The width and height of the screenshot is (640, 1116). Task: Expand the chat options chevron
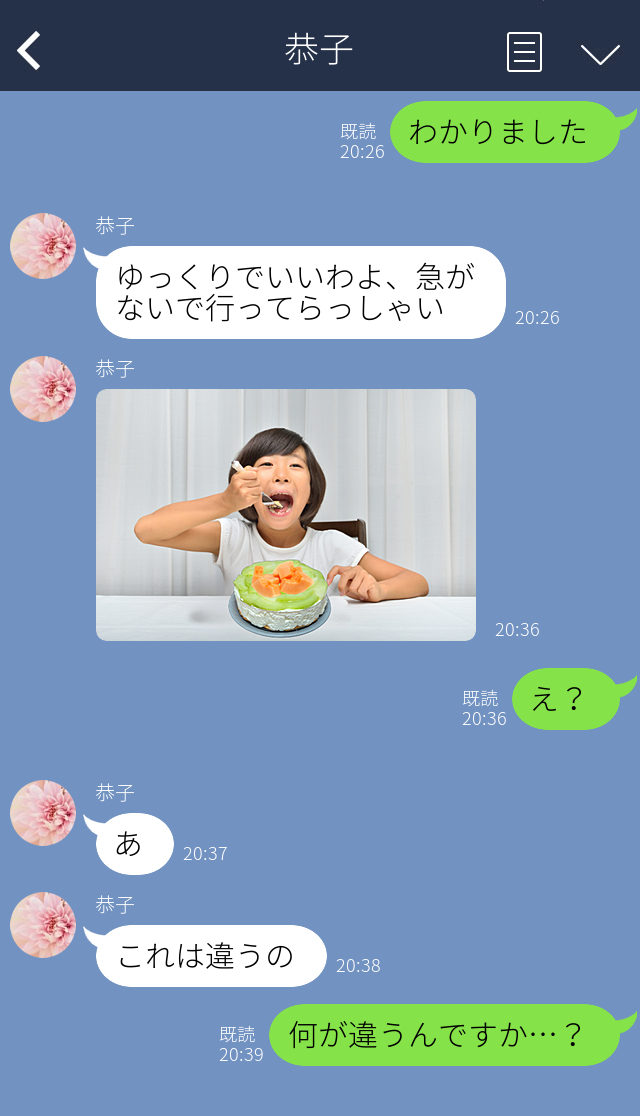pos(600,53)
